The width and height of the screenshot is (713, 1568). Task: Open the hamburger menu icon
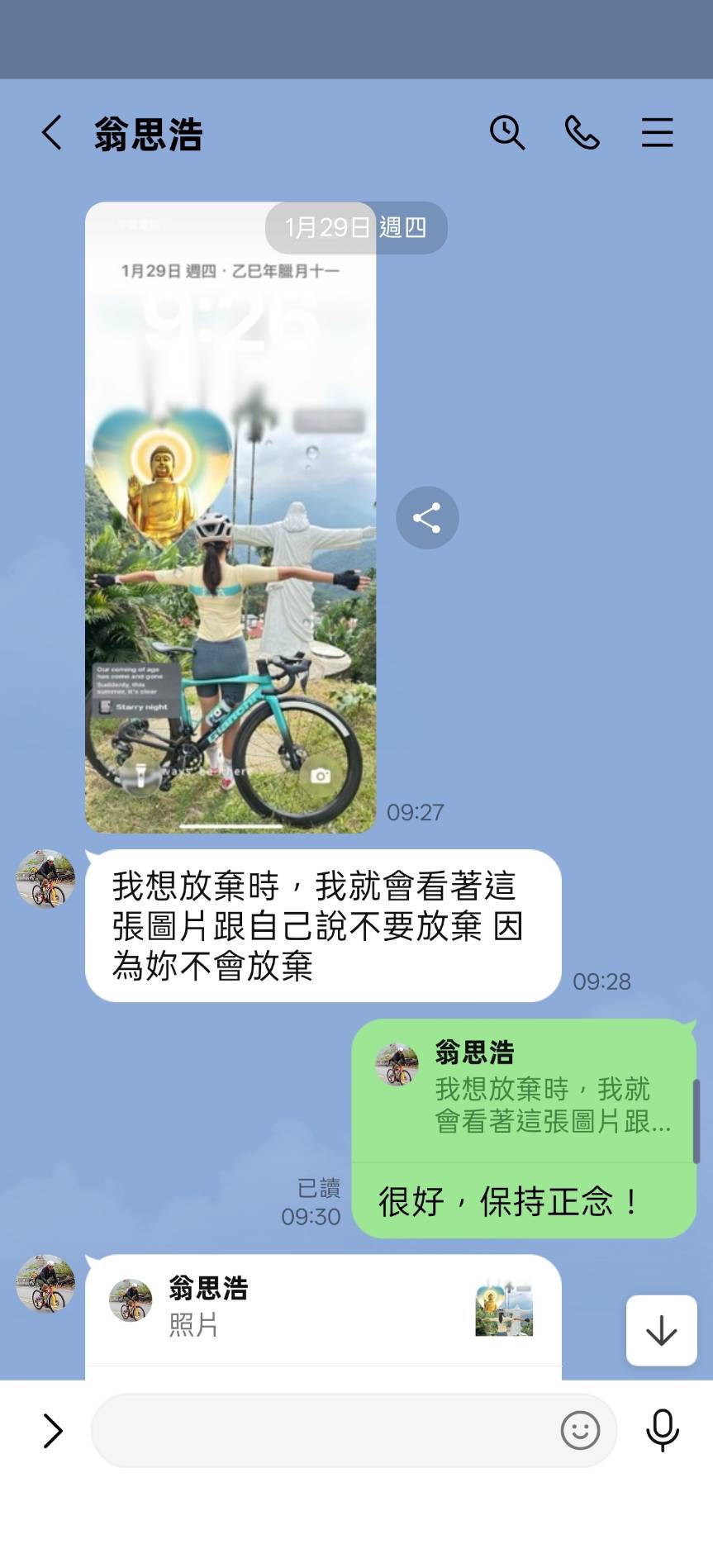coord(657,132)
